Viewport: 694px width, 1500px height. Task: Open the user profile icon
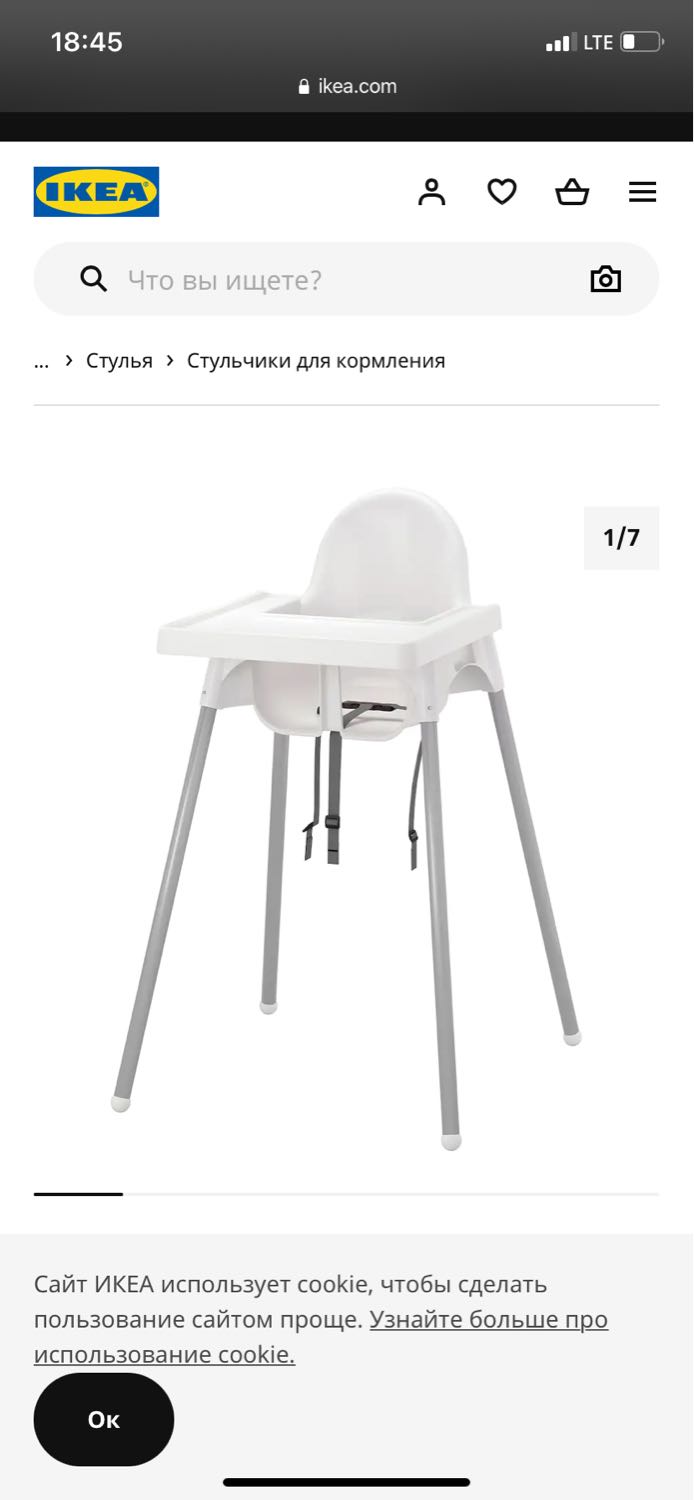click(432, 191)
